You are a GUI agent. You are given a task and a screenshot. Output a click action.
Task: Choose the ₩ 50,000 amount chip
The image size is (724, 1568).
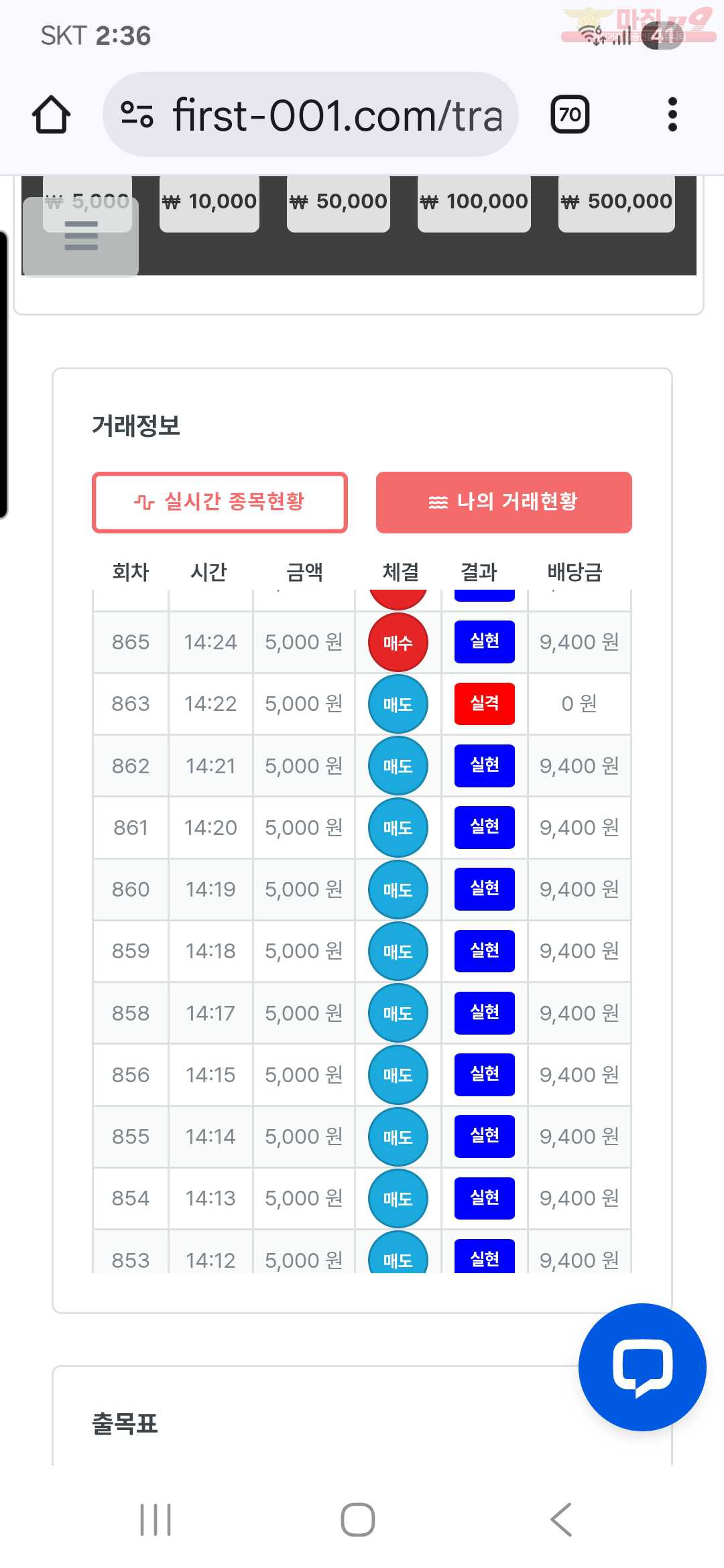338,202
